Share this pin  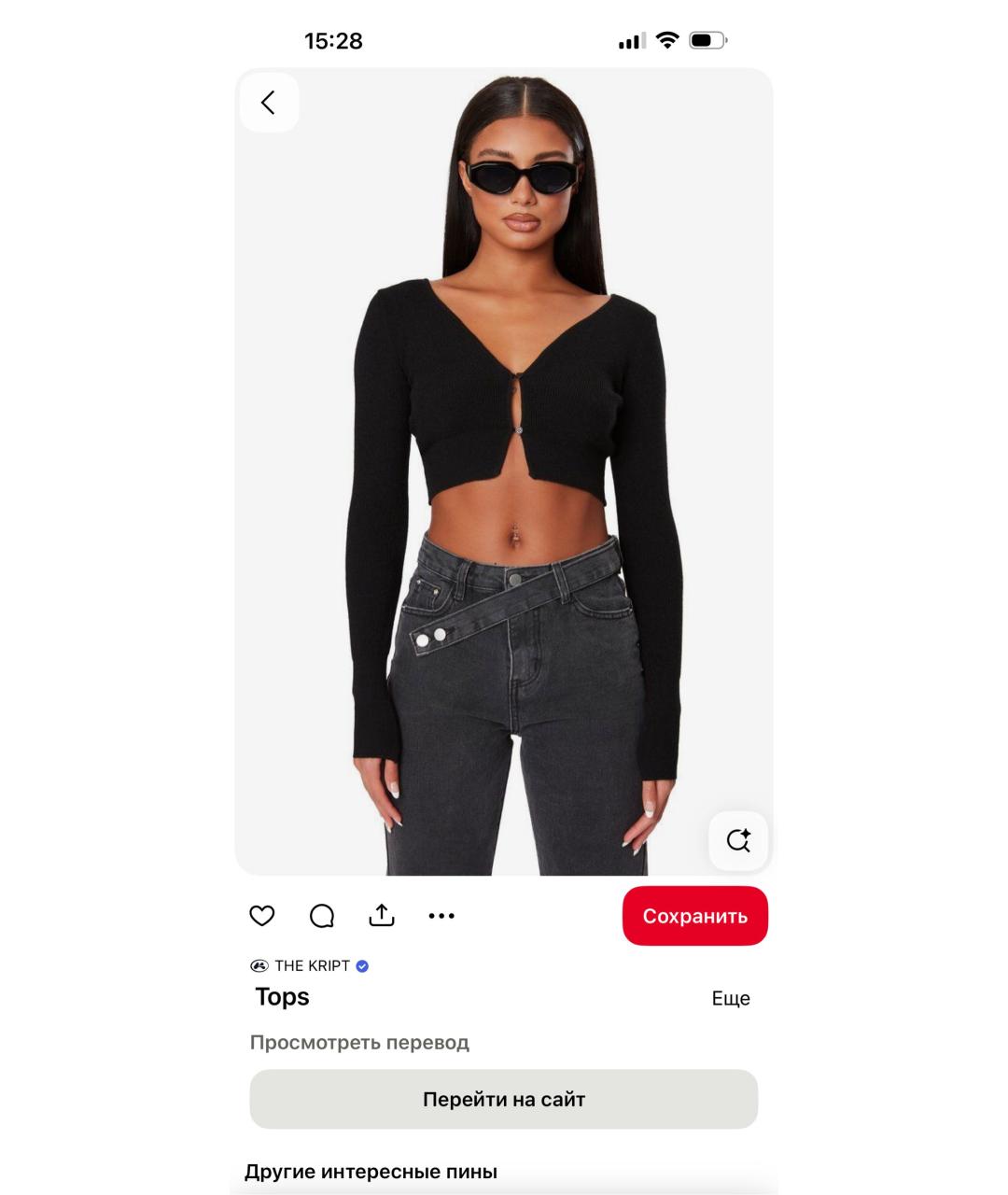[382, 916]
